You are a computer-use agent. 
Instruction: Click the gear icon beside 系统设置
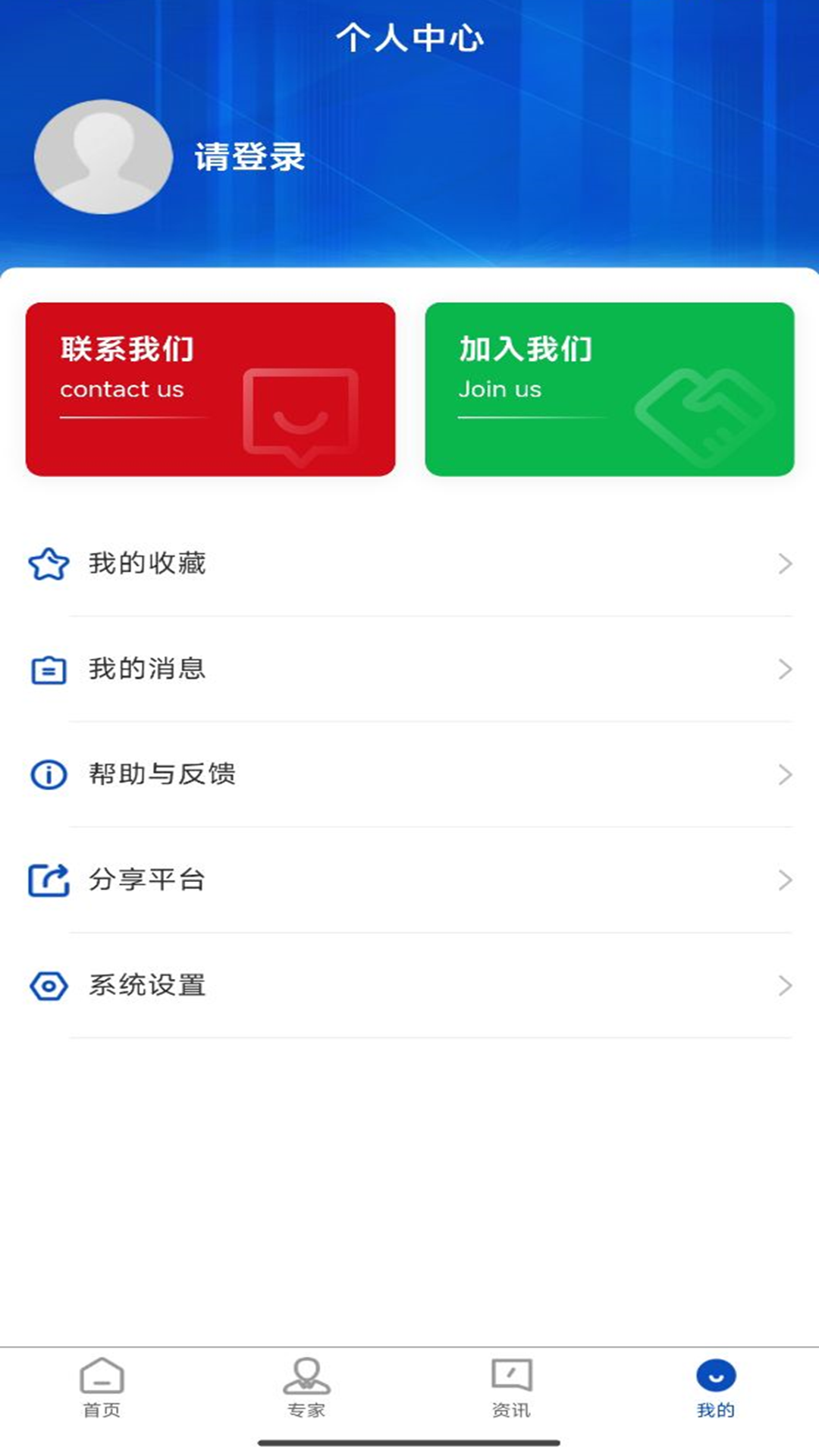point(46,986)
